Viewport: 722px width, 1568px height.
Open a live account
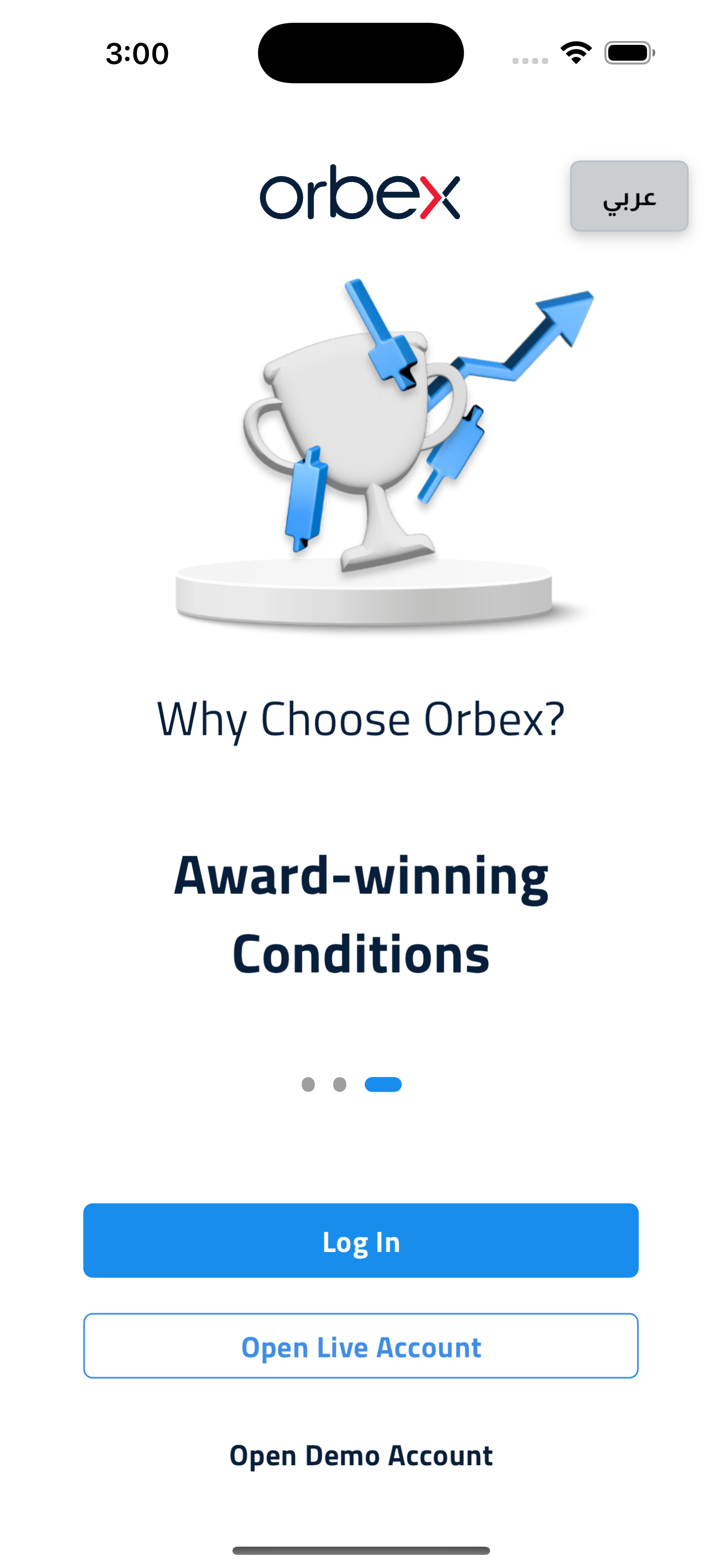[x=360, y=1346]
